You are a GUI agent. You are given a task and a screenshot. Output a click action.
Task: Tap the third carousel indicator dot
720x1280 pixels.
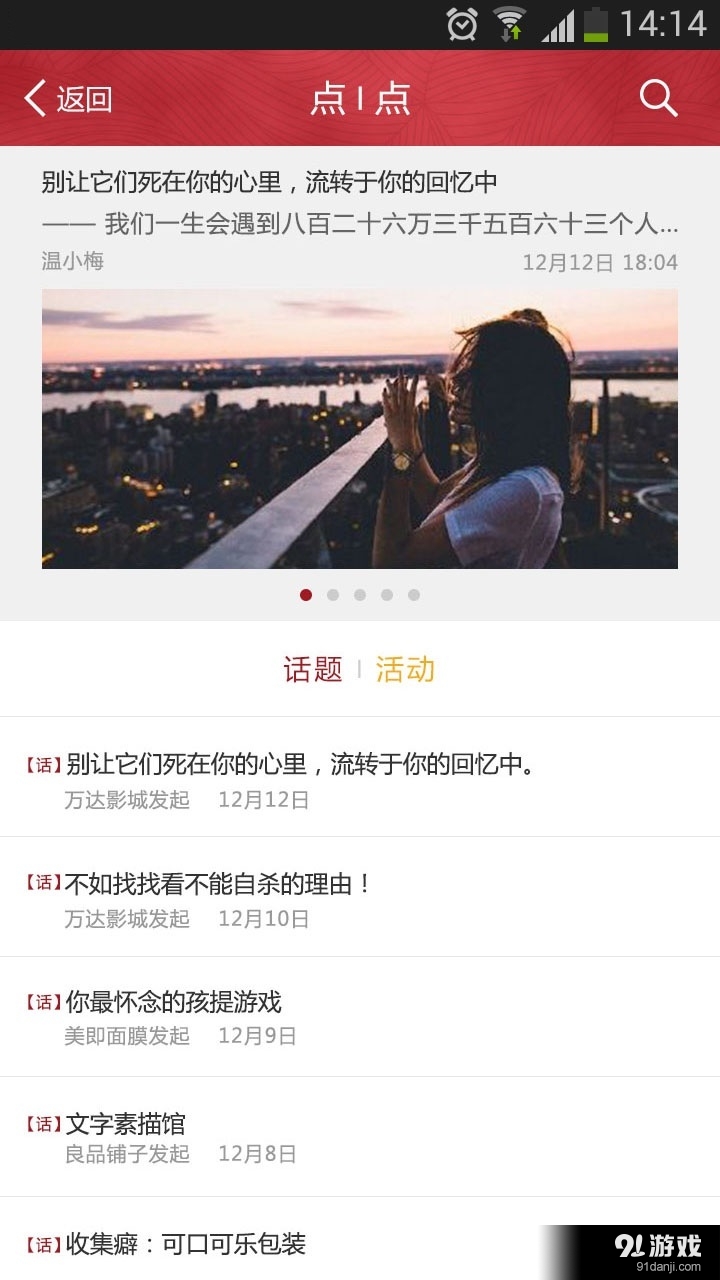[359, 594]
